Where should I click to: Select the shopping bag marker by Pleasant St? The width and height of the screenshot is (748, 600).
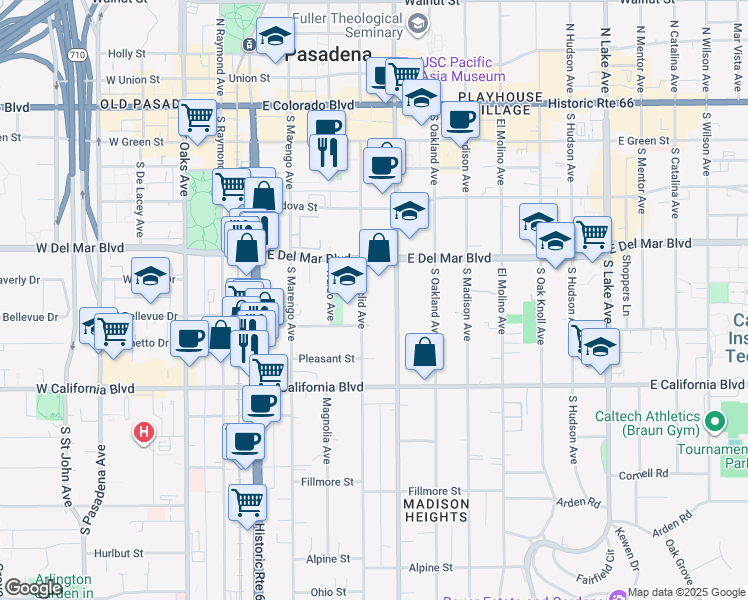(x=424, y=355)
